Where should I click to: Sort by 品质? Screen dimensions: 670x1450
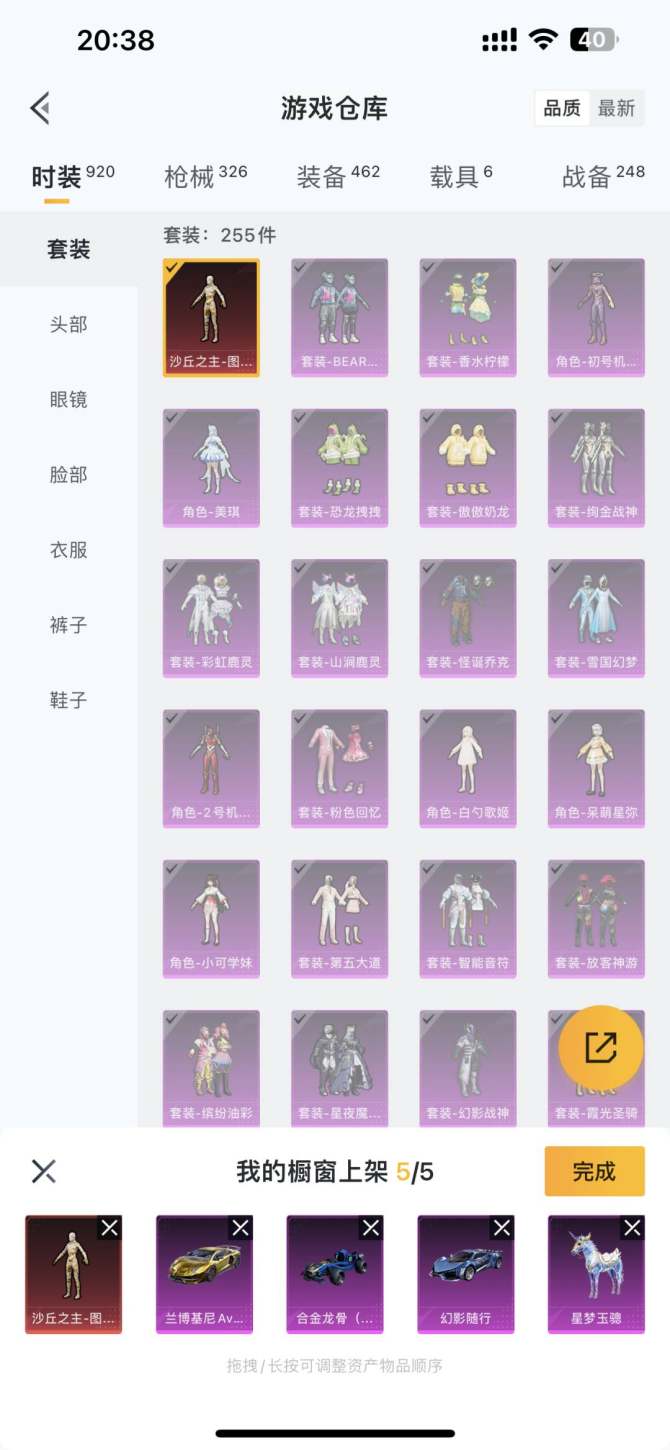coord(562,108)
